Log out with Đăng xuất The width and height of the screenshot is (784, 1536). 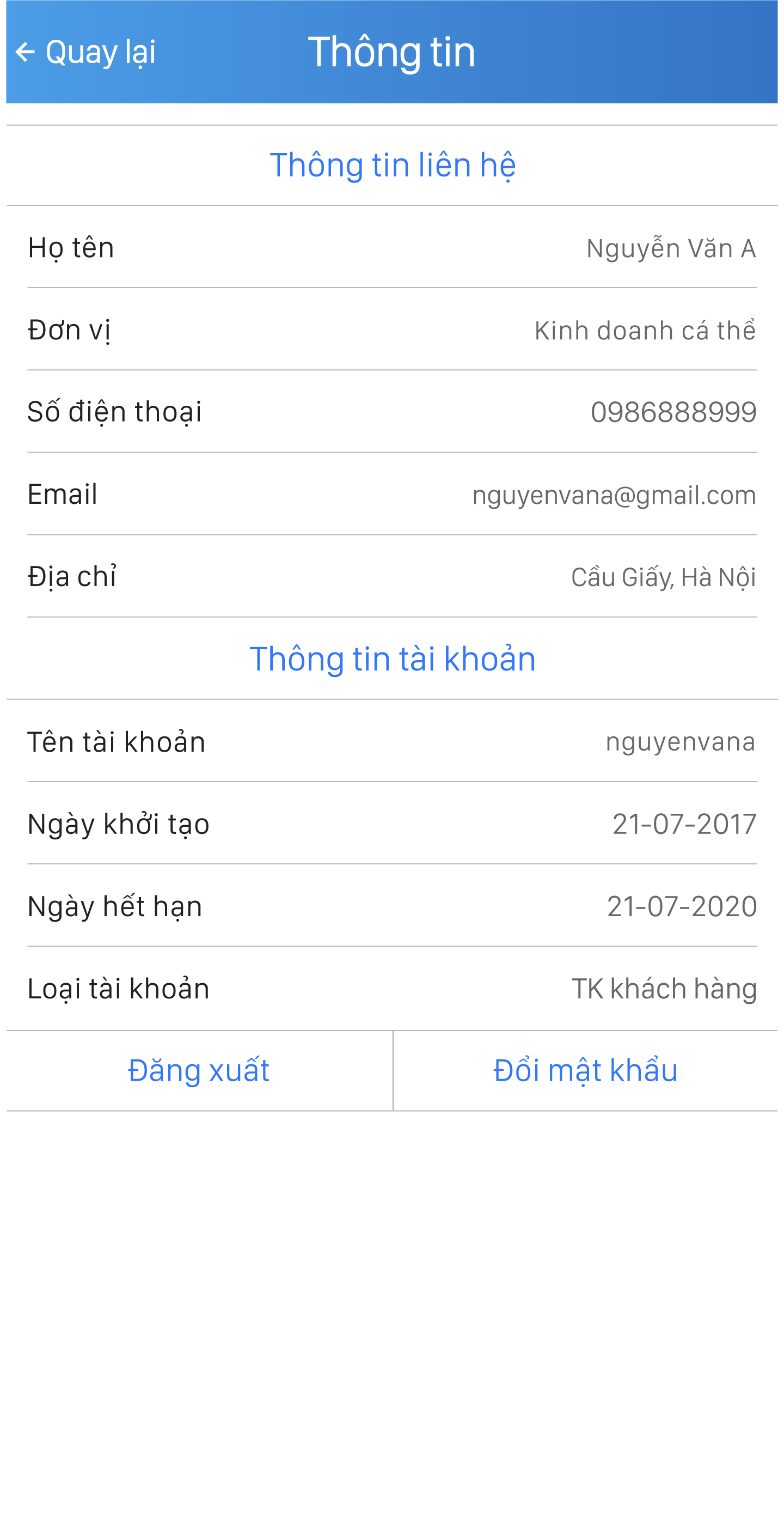(x=199, y=1070)
